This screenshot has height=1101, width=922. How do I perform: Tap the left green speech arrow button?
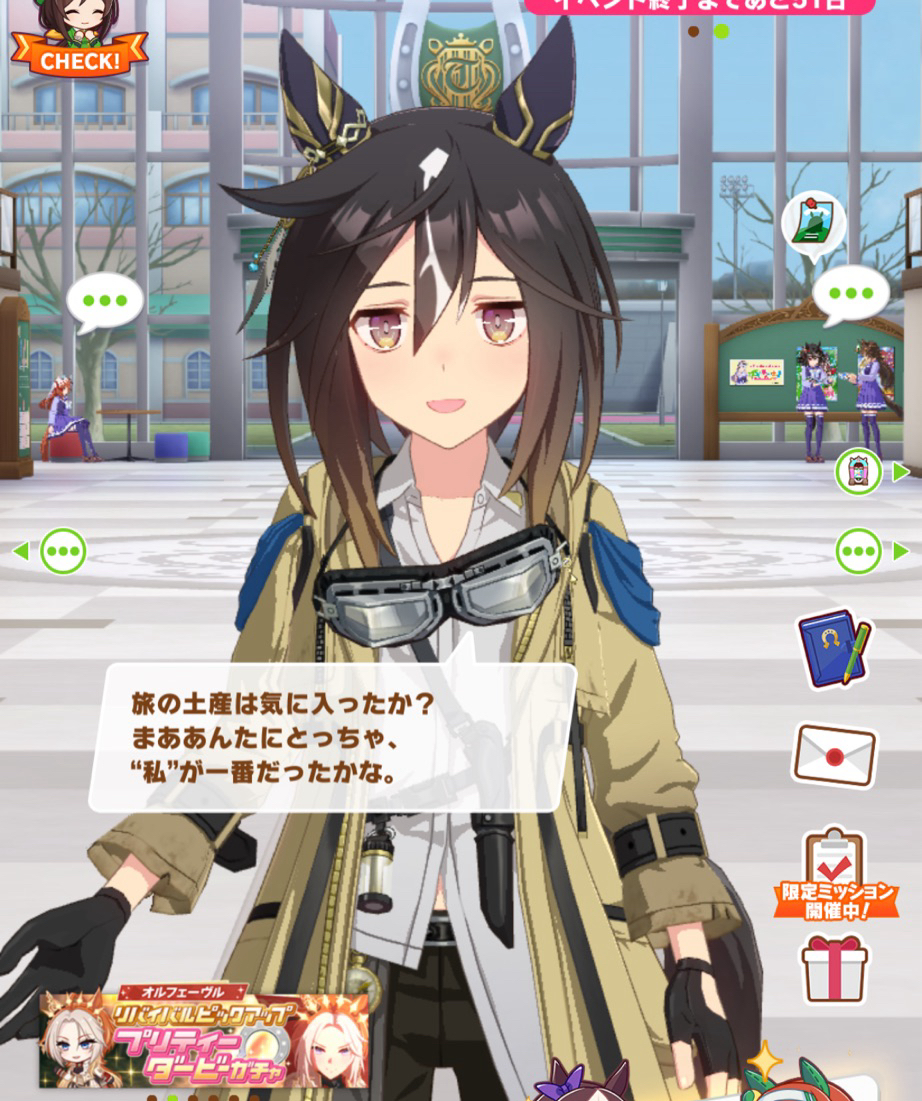coord(62,551)
